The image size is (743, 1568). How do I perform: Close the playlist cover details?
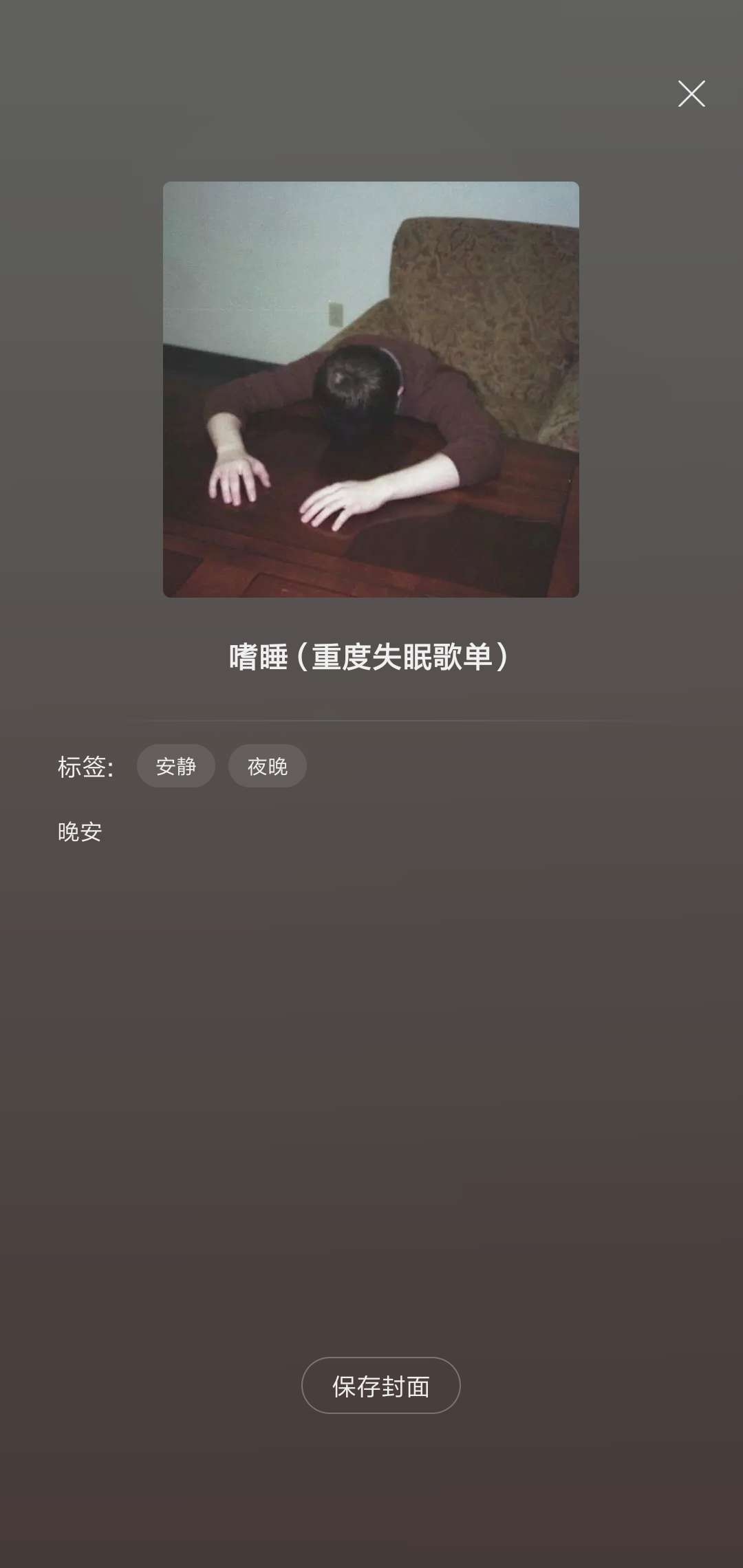(x=691, y=94)
